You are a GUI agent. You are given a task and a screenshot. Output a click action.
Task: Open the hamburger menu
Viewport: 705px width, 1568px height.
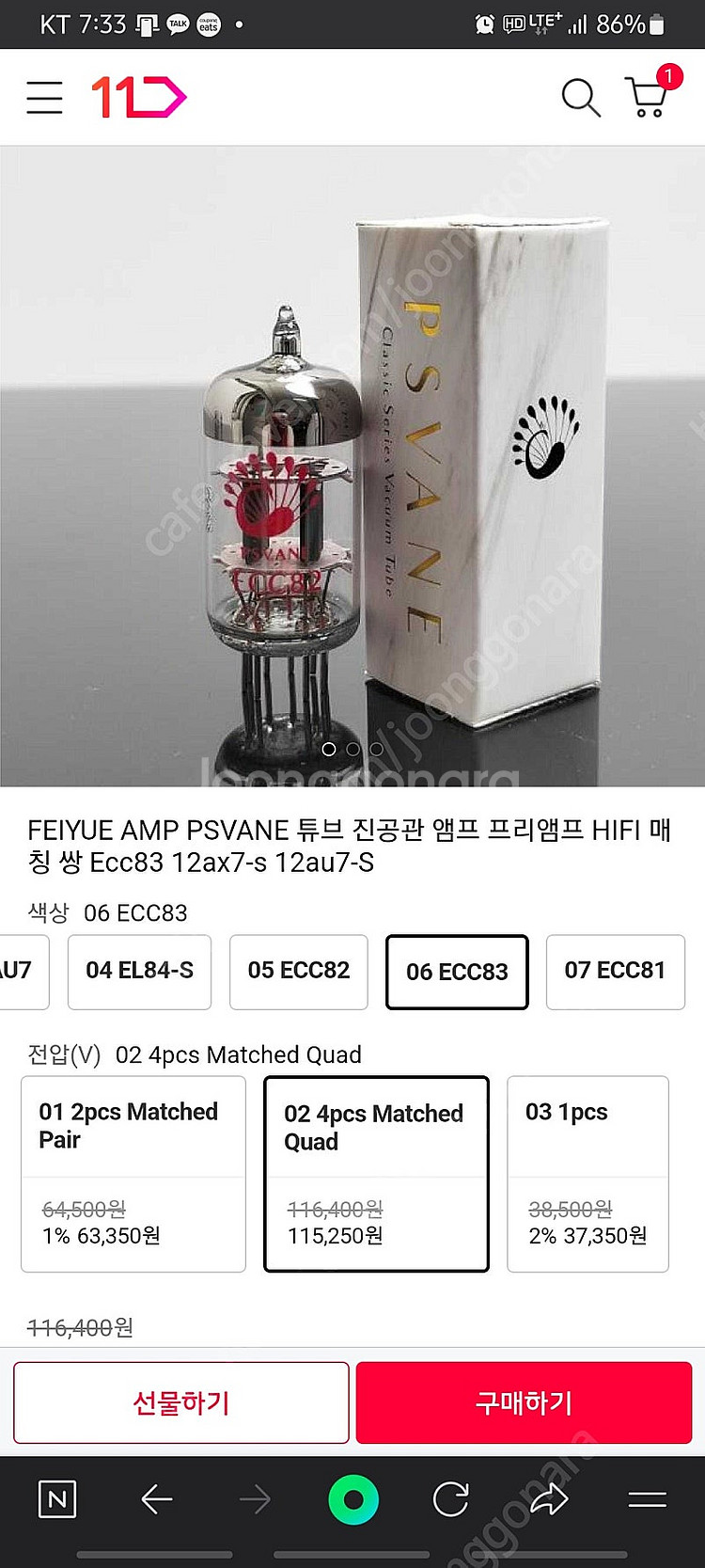click(x=44, y=97)
